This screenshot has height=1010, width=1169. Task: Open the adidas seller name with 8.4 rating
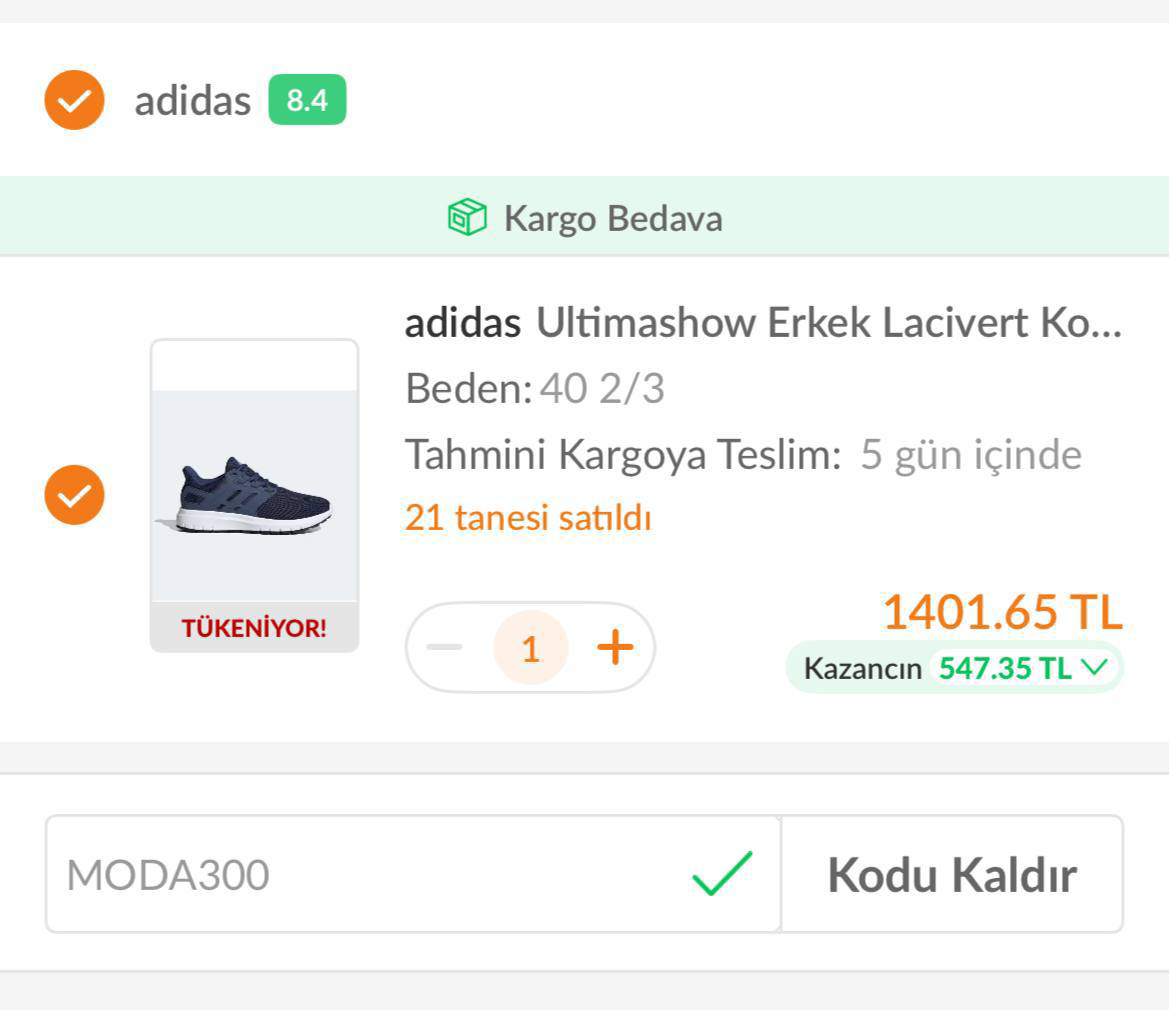(193, 101)
